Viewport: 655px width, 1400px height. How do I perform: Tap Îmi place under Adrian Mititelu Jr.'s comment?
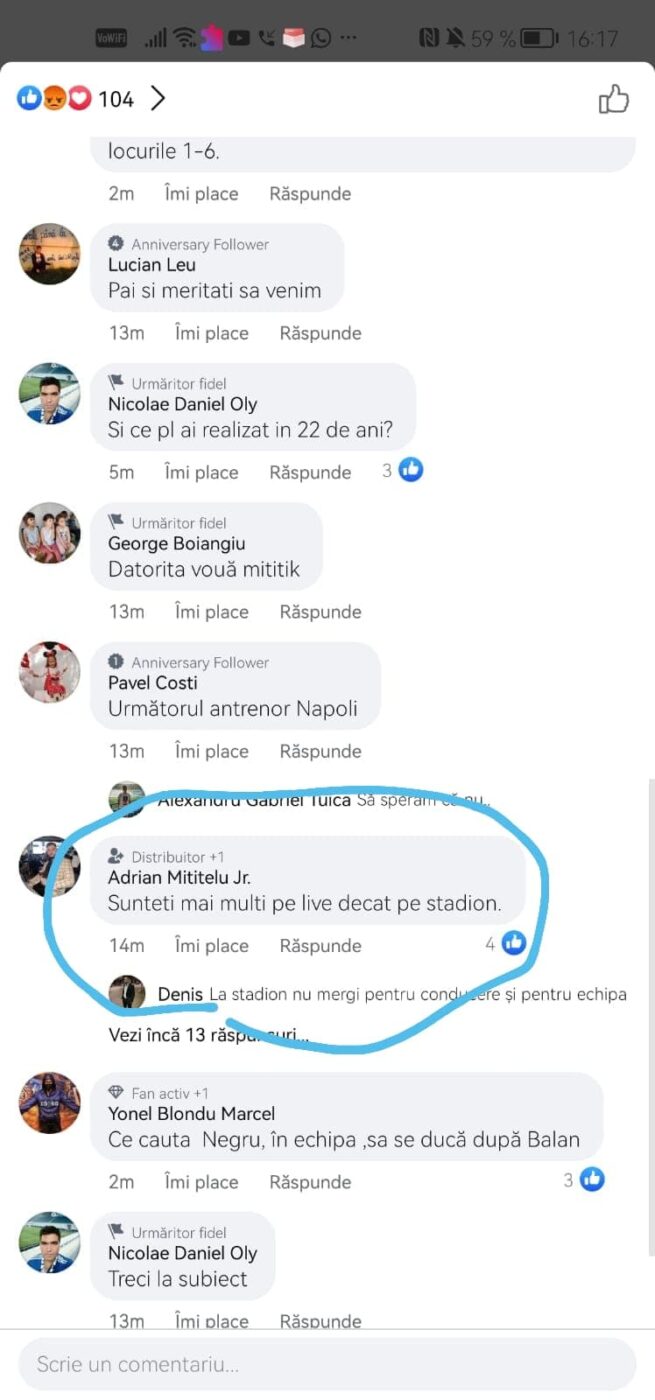pos(211,945)
